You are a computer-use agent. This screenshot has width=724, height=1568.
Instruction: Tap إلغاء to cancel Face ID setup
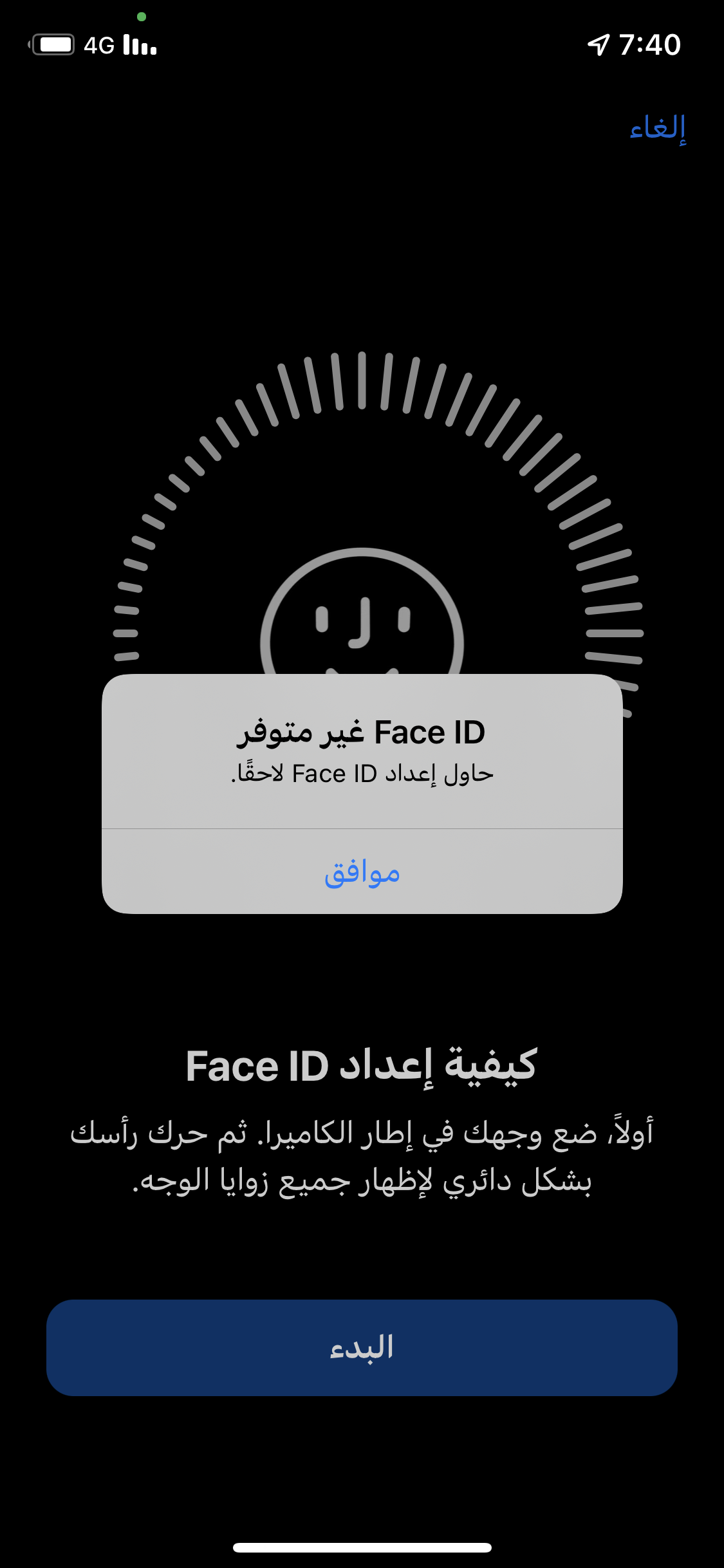(657, 128)
